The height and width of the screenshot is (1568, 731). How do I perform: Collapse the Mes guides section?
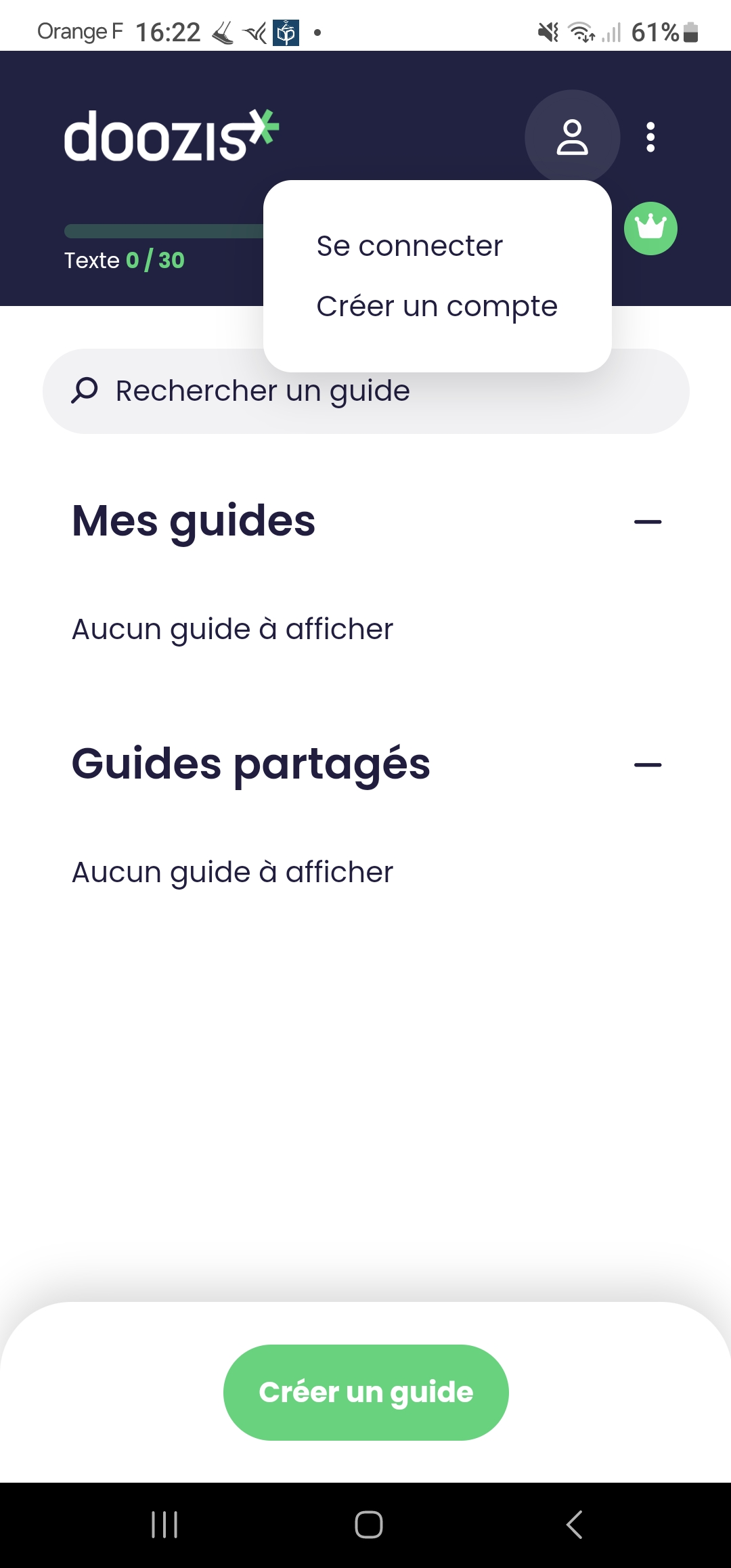(648, 522)
